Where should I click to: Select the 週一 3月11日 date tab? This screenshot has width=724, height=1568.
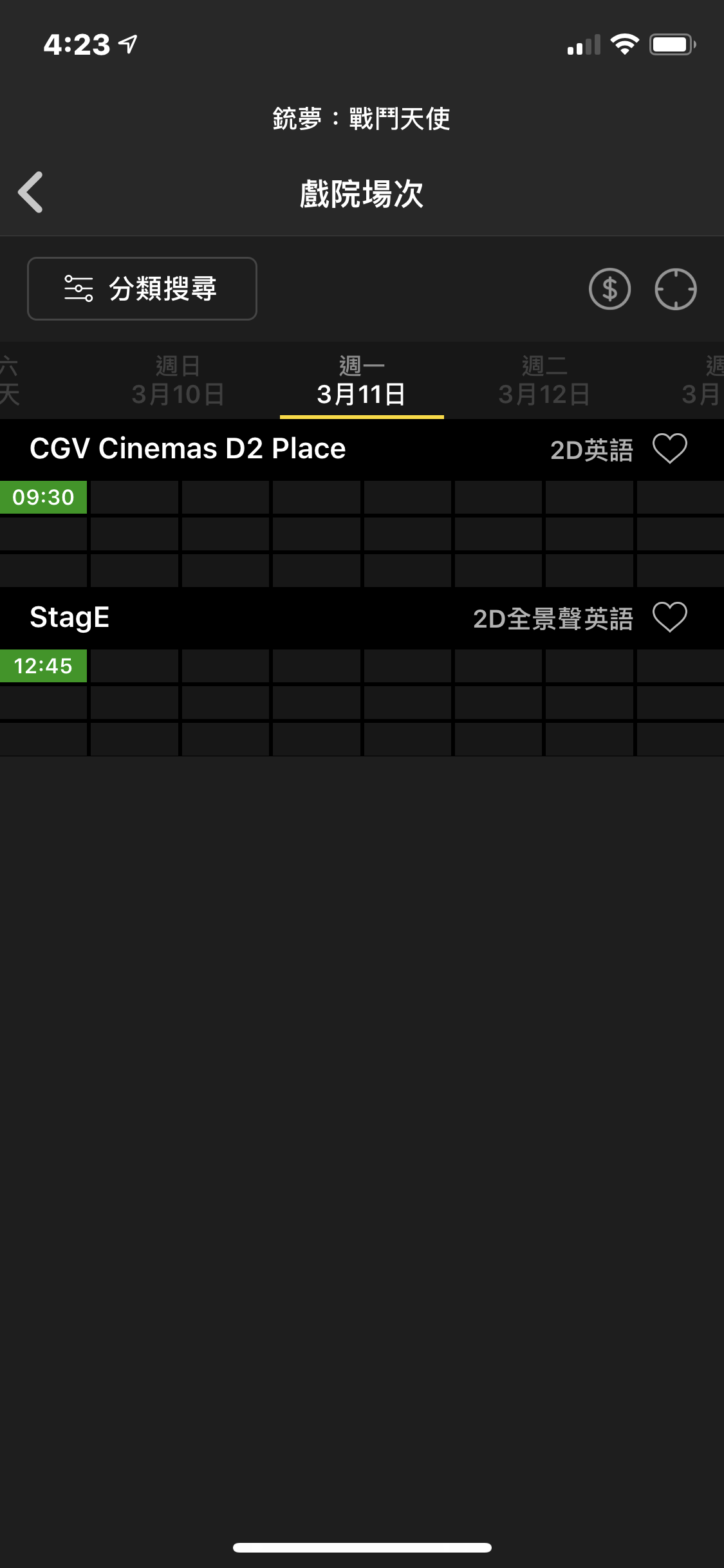click(x=362, y=380)
